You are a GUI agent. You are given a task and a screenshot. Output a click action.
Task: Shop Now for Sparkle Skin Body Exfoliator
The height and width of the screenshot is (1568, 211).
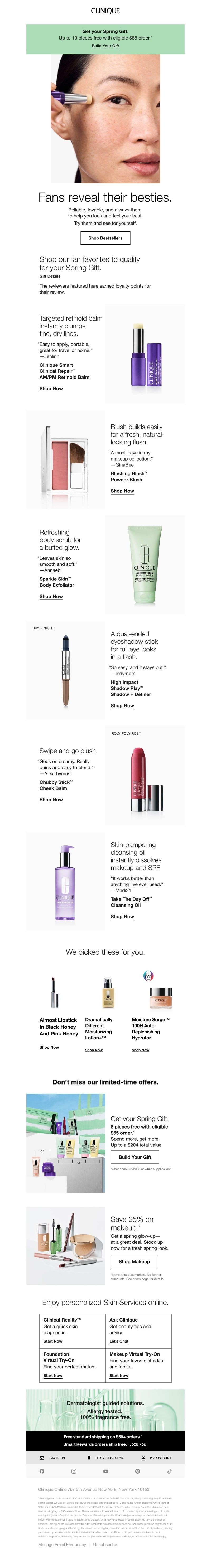click(x=51, y=597)
